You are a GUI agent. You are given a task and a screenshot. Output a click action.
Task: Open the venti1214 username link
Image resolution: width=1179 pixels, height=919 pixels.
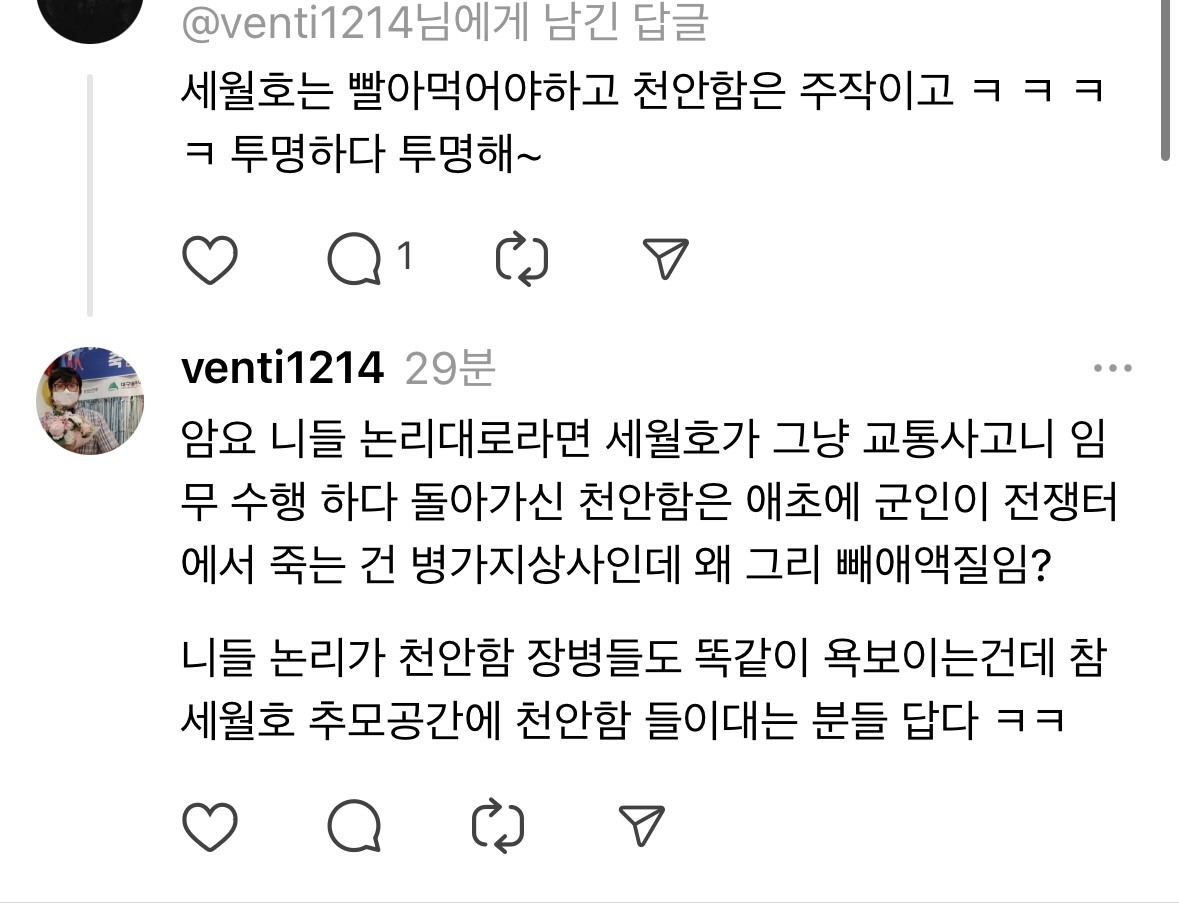coord(283,370)
